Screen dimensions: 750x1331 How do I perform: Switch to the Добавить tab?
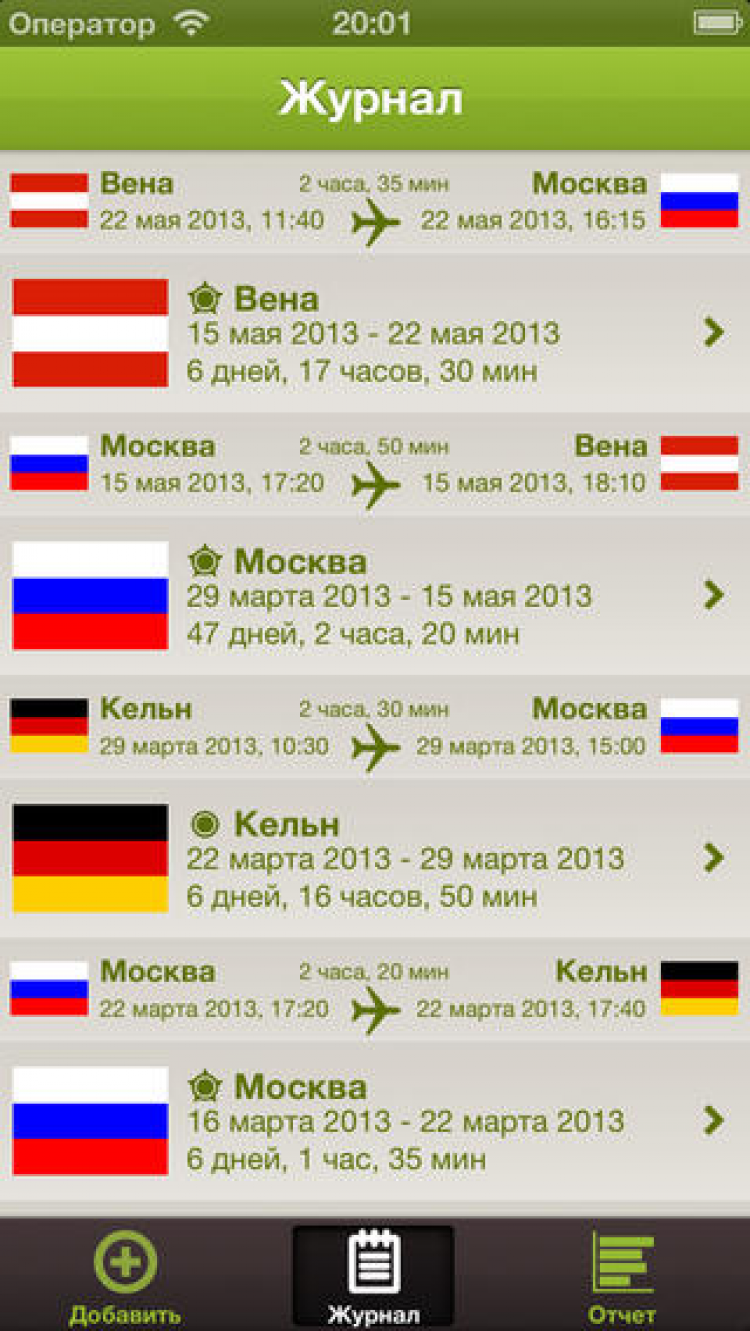[125, 1275]
